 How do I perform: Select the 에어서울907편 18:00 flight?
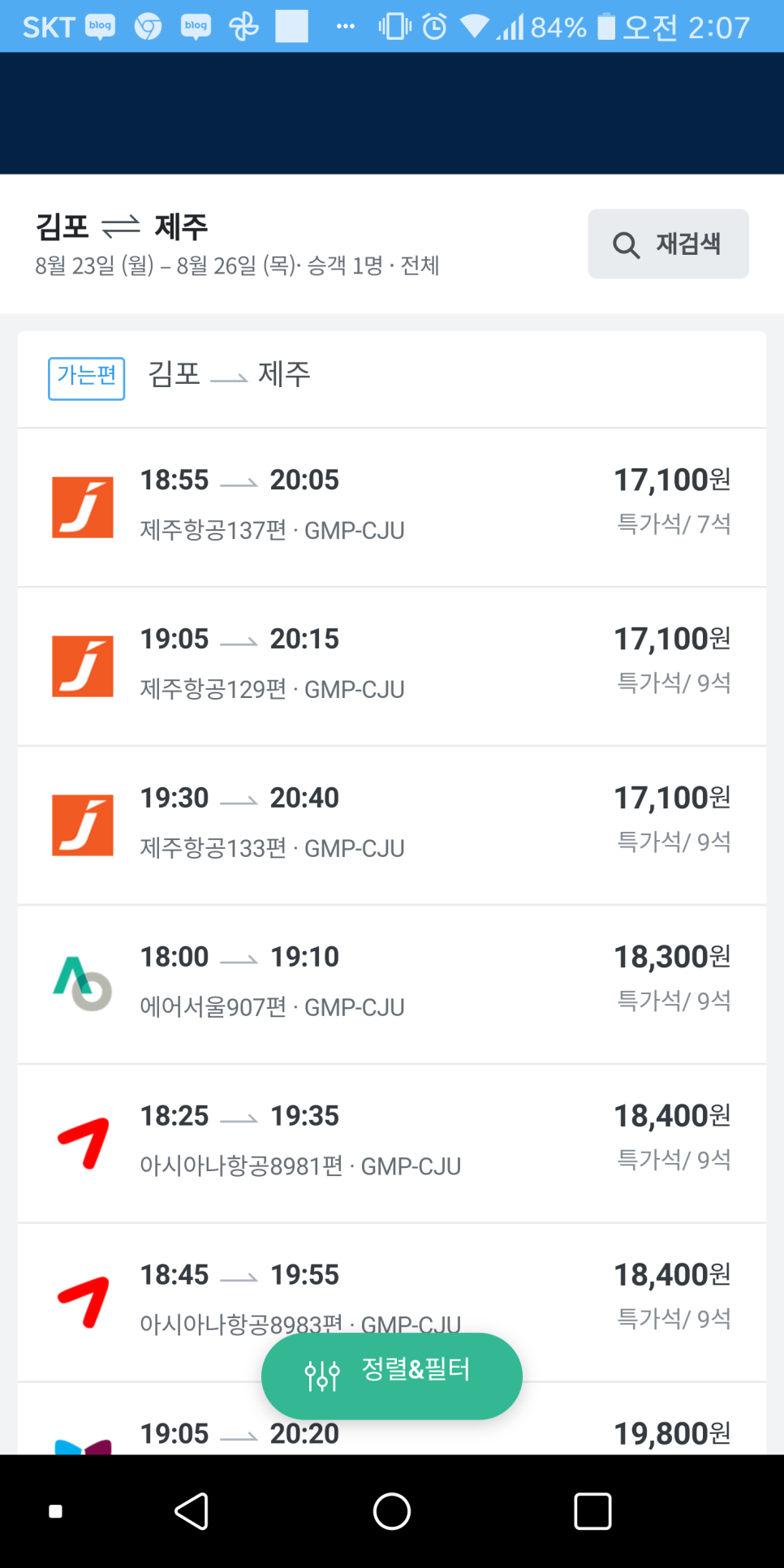[x=391, y=984]
